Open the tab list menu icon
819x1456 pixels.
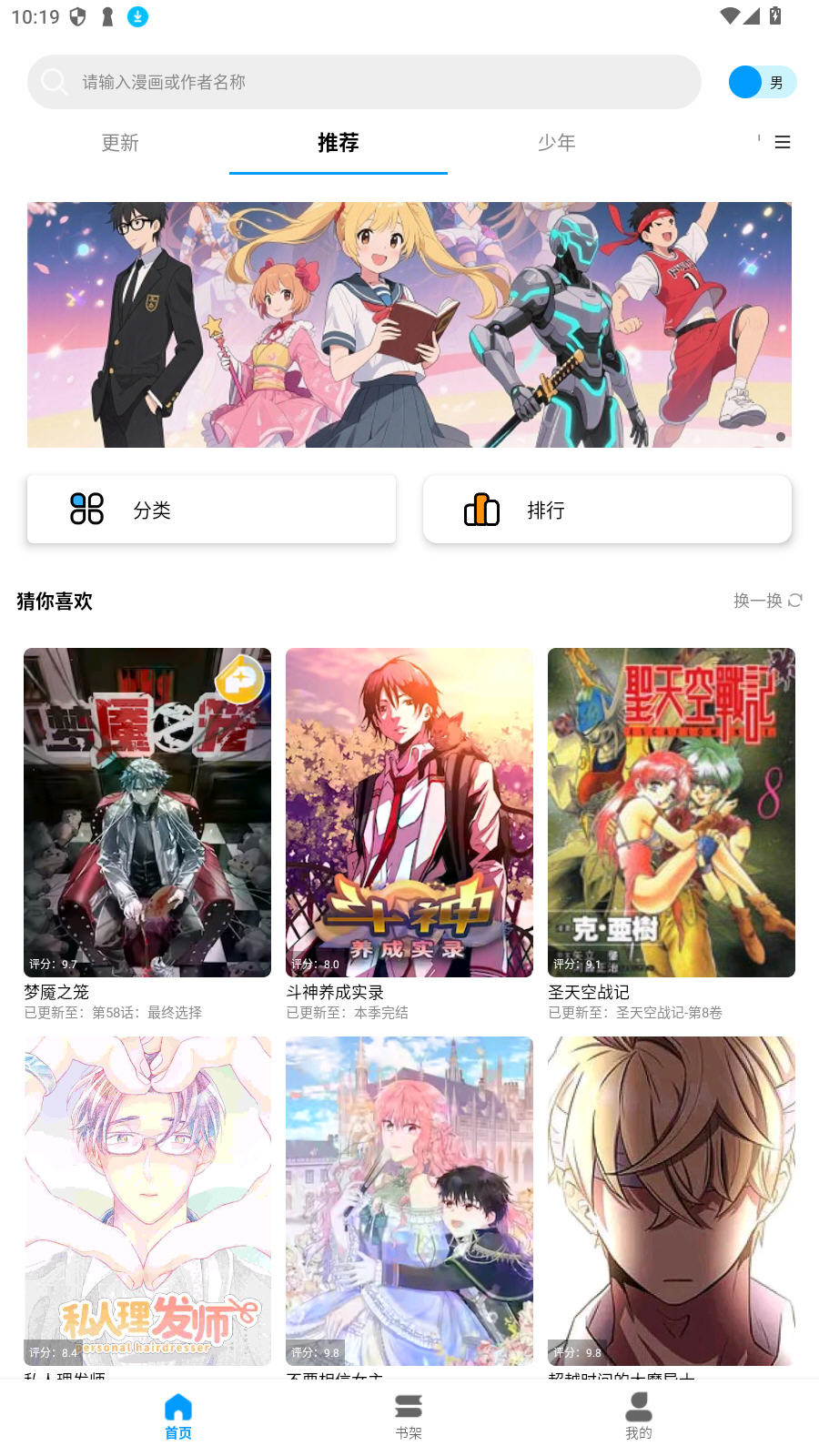(x=782, y=143)
